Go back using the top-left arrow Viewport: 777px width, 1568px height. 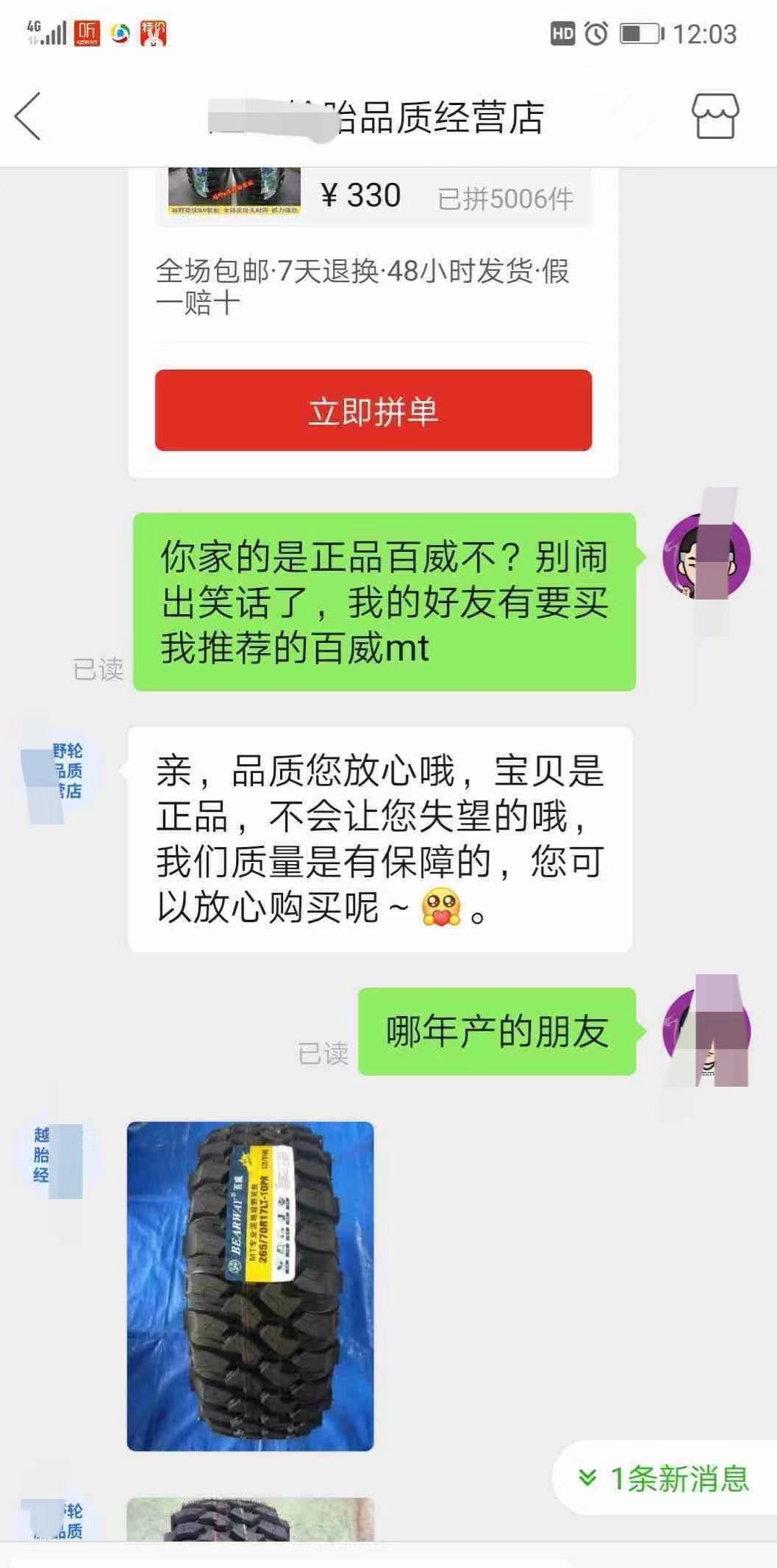(28, 116)
